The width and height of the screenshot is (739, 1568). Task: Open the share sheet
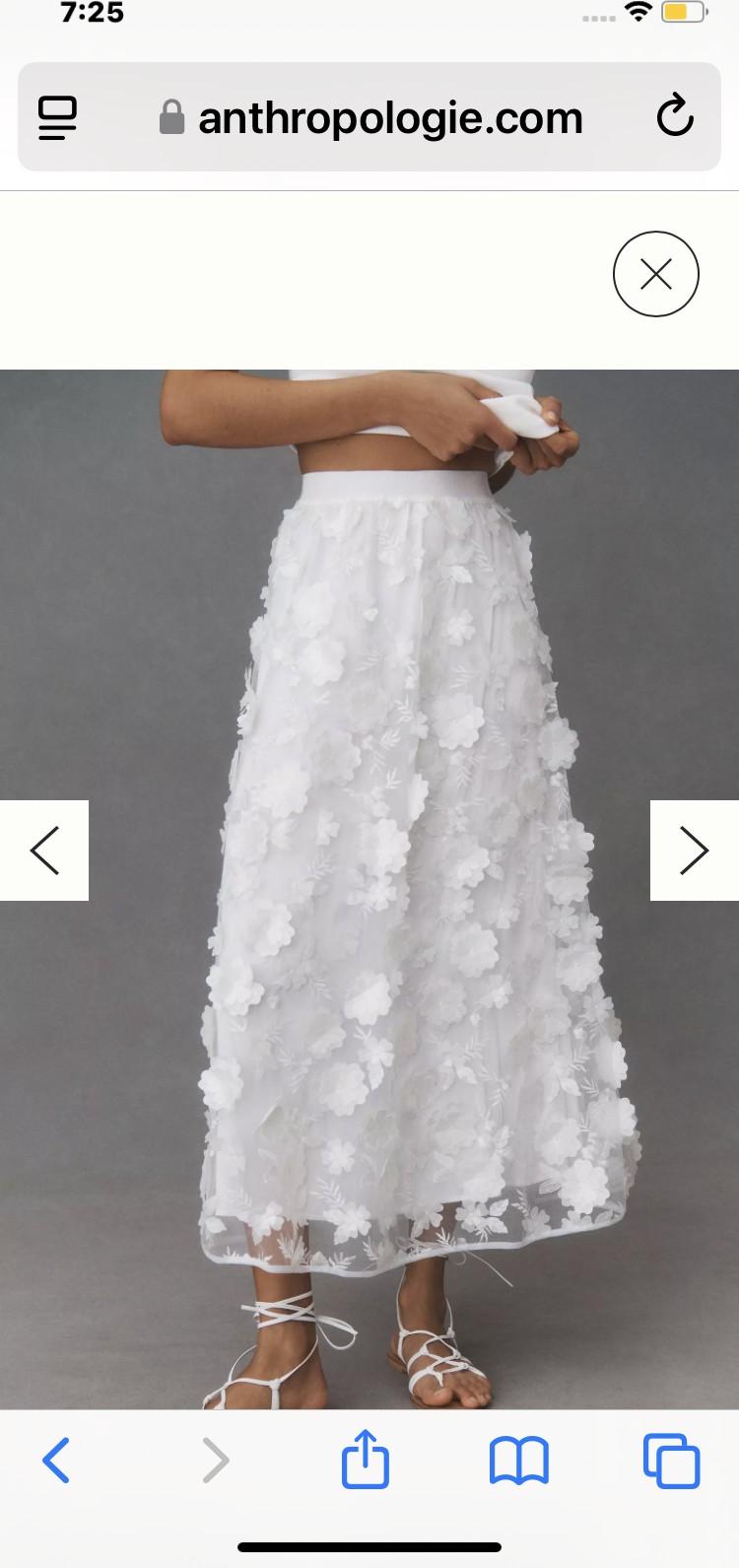[x=366, y=1458]
